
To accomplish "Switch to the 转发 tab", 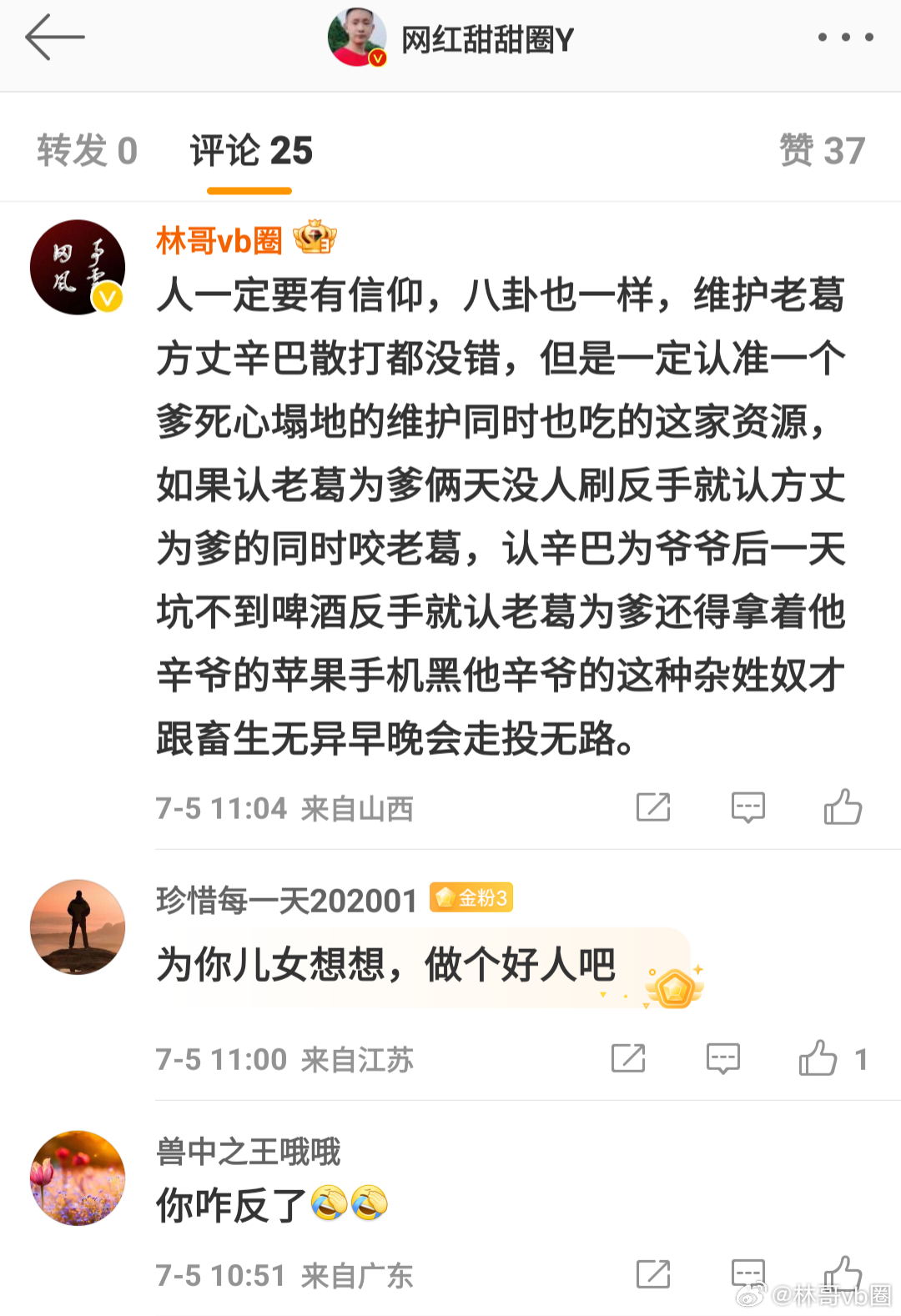I will coord(87,151).
